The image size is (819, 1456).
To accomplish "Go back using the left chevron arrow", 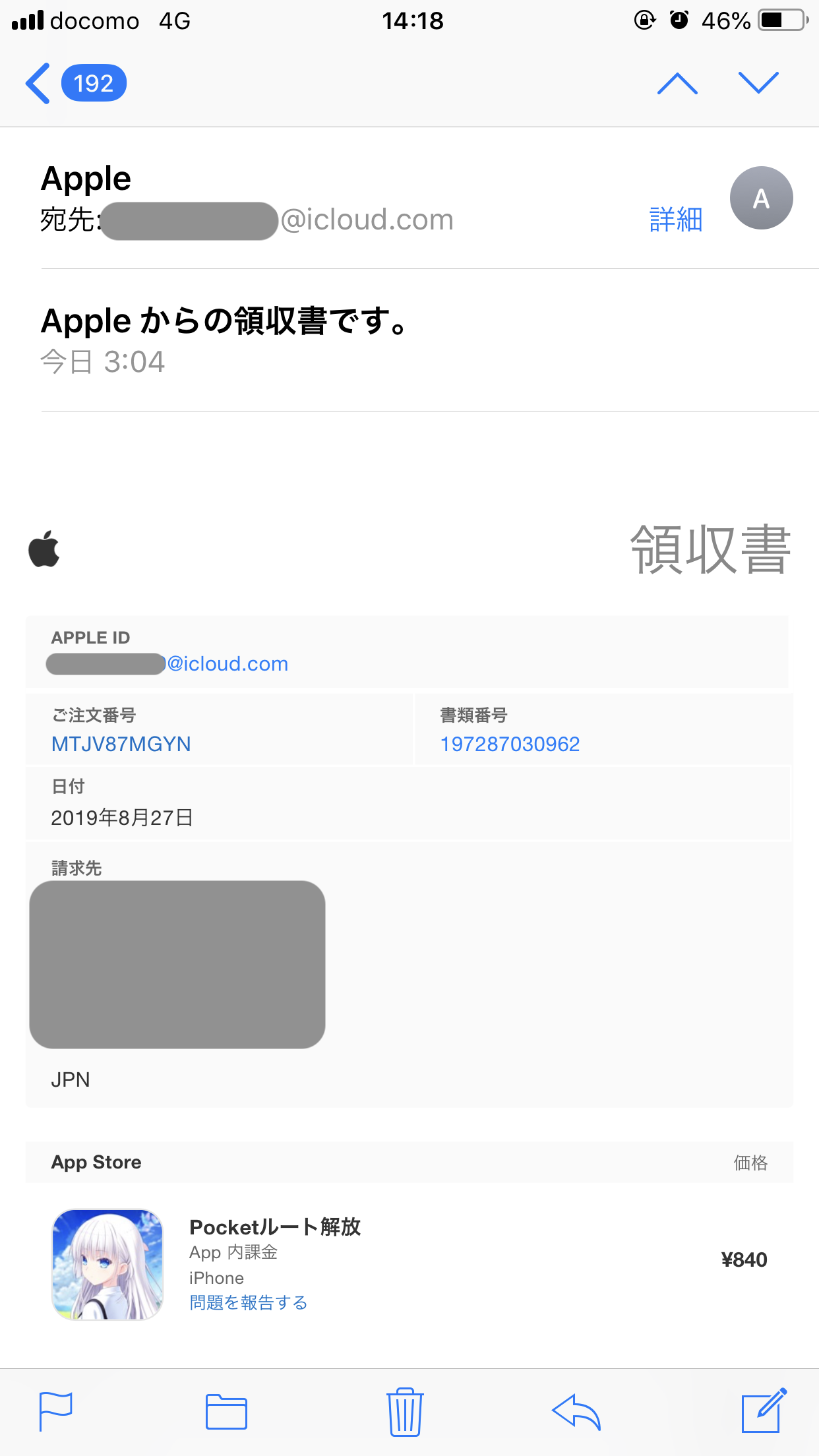I will tap(38, 83).
